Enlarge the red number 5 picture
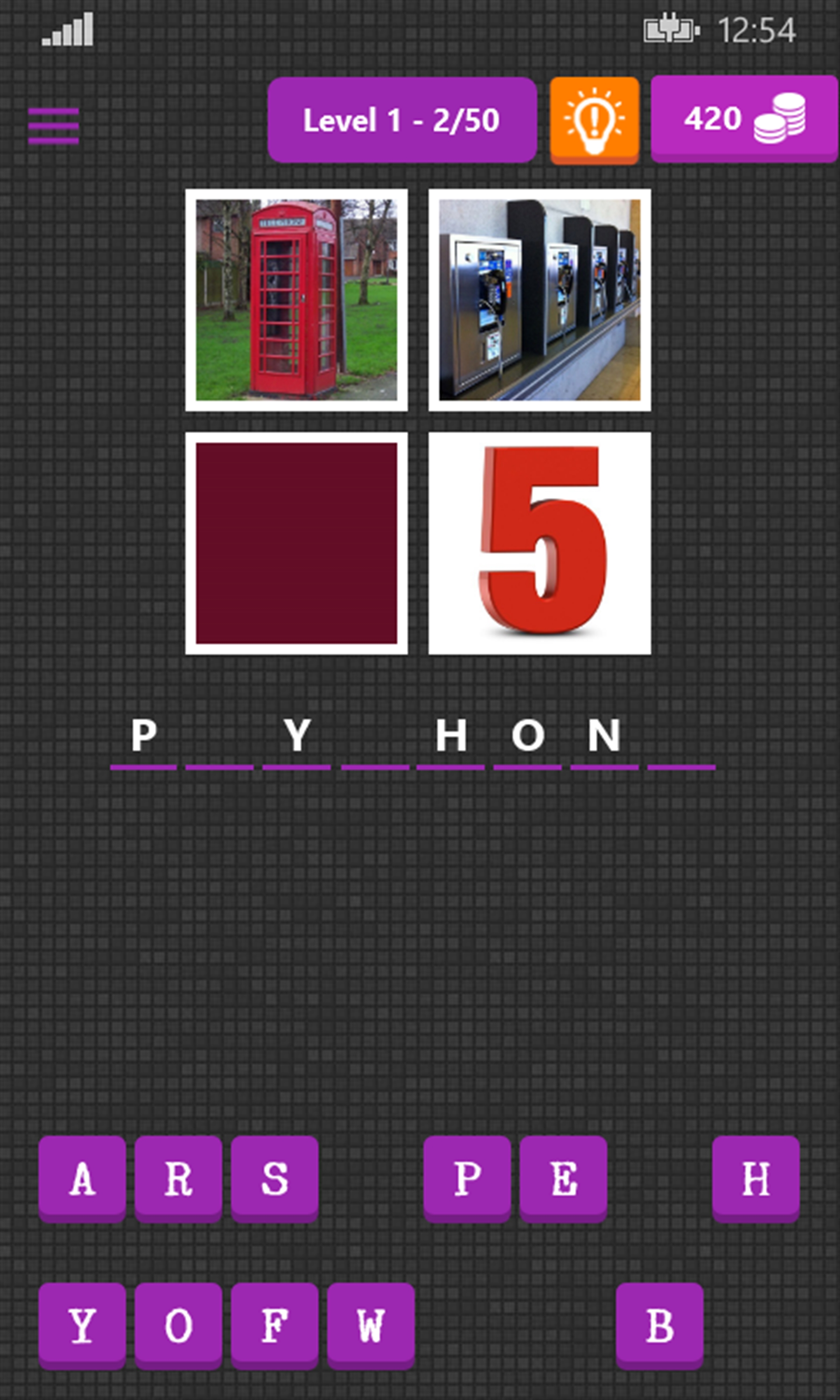 click(x=539, y=543)
